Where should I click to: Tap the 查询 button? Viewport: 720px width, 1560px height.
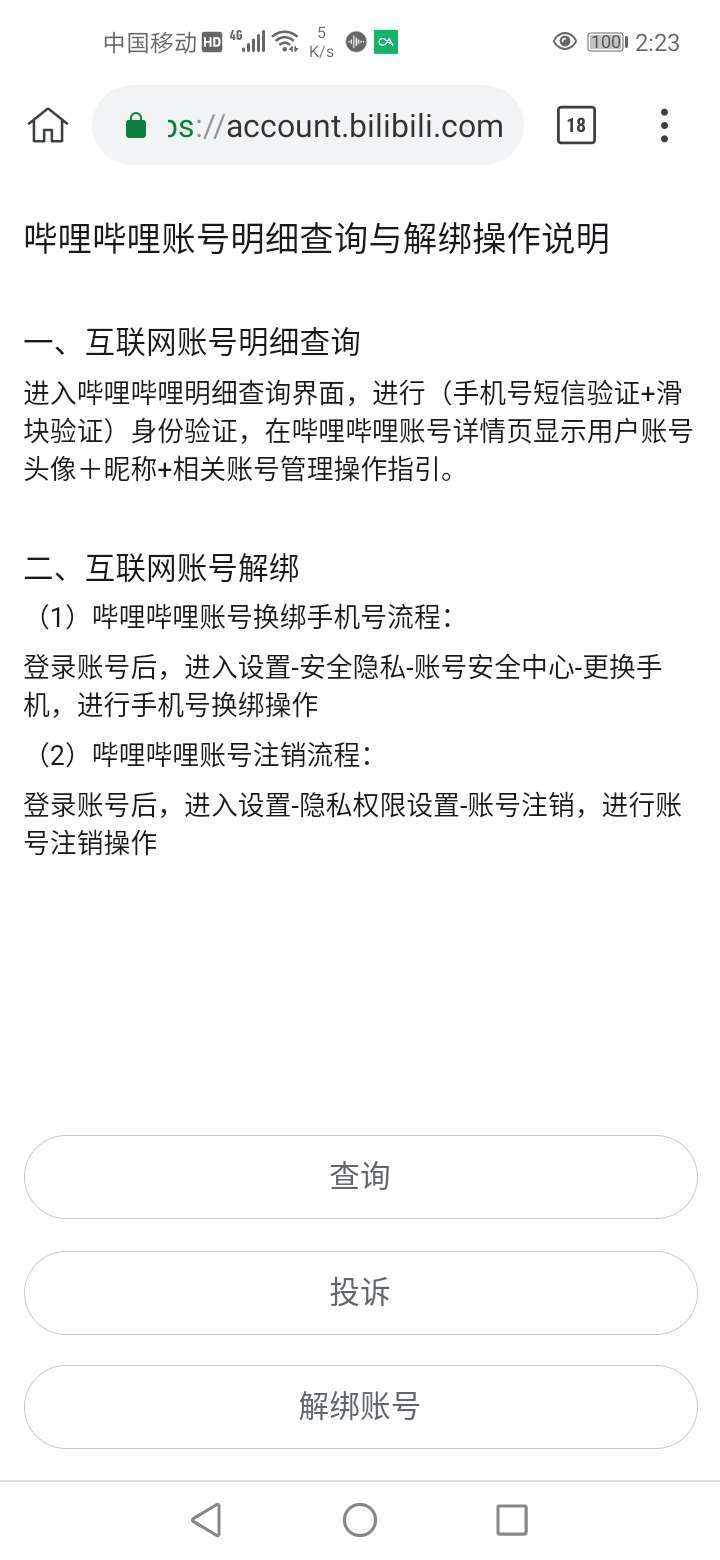tap(360, 1176)
